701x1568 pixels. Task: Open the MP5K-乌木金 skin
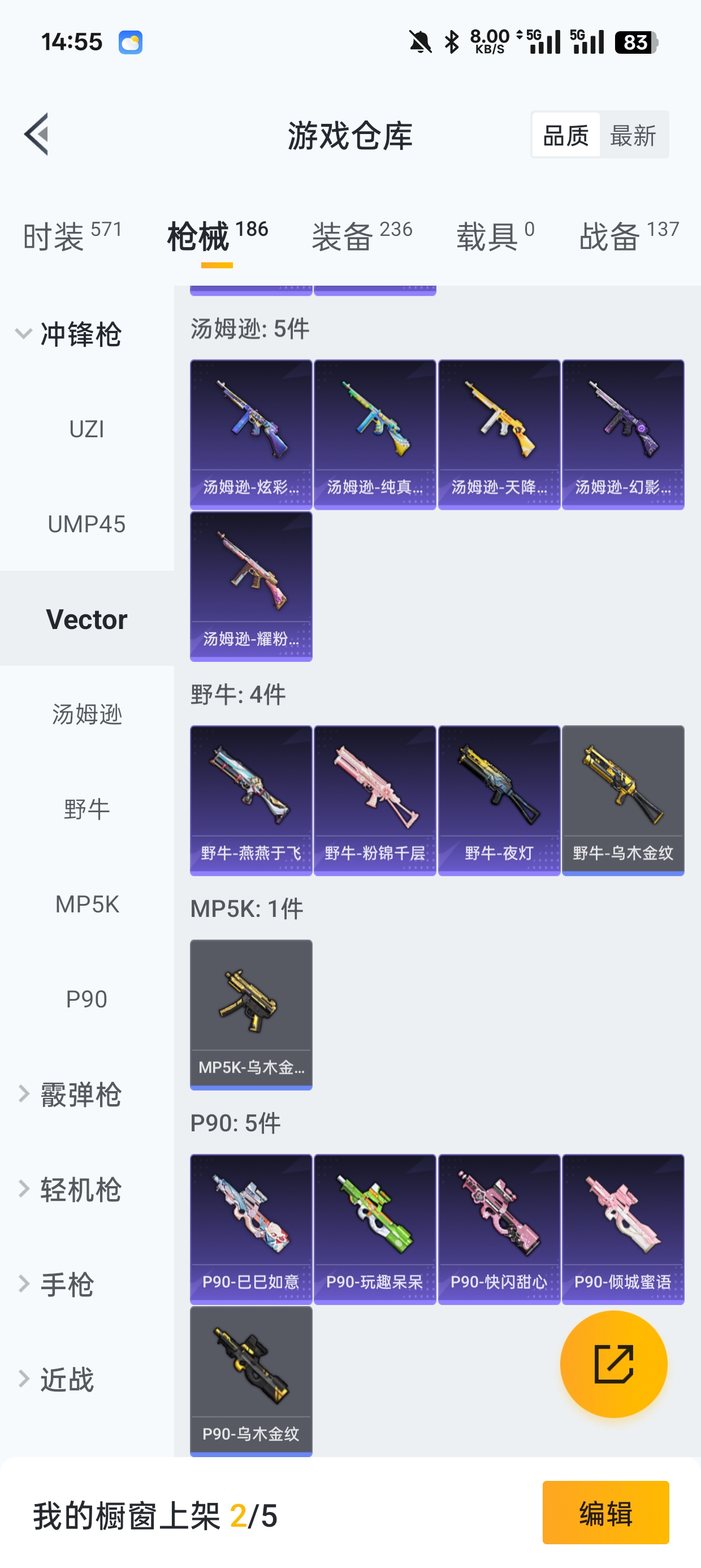(250, 1014)
